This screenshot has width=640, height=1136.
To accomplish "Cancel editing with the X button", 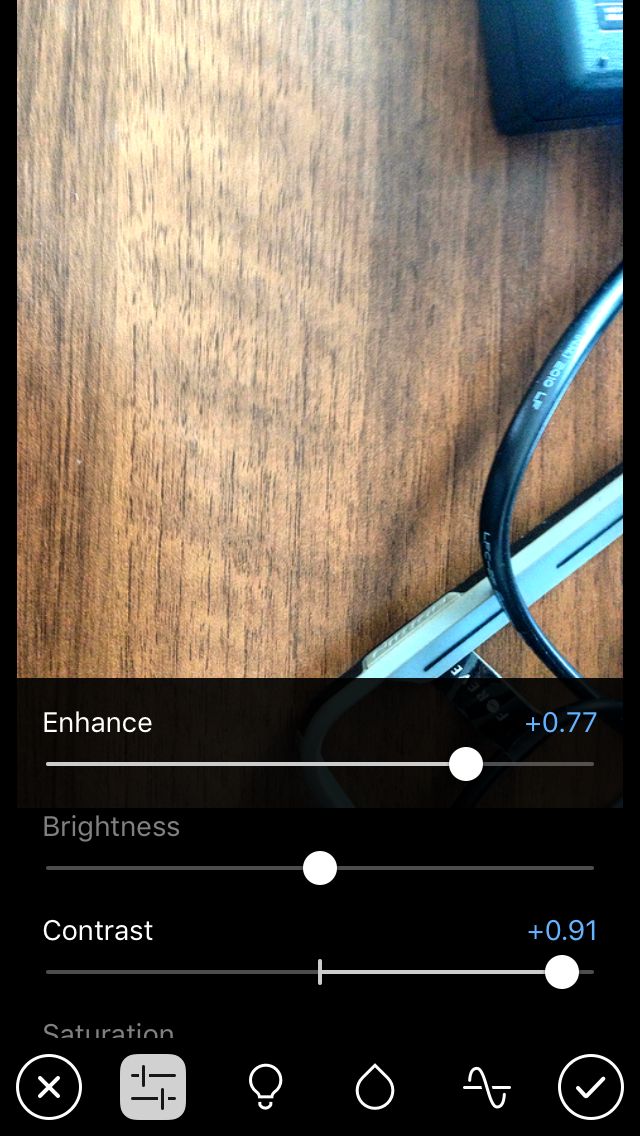I will click(x=49, y=1087).
